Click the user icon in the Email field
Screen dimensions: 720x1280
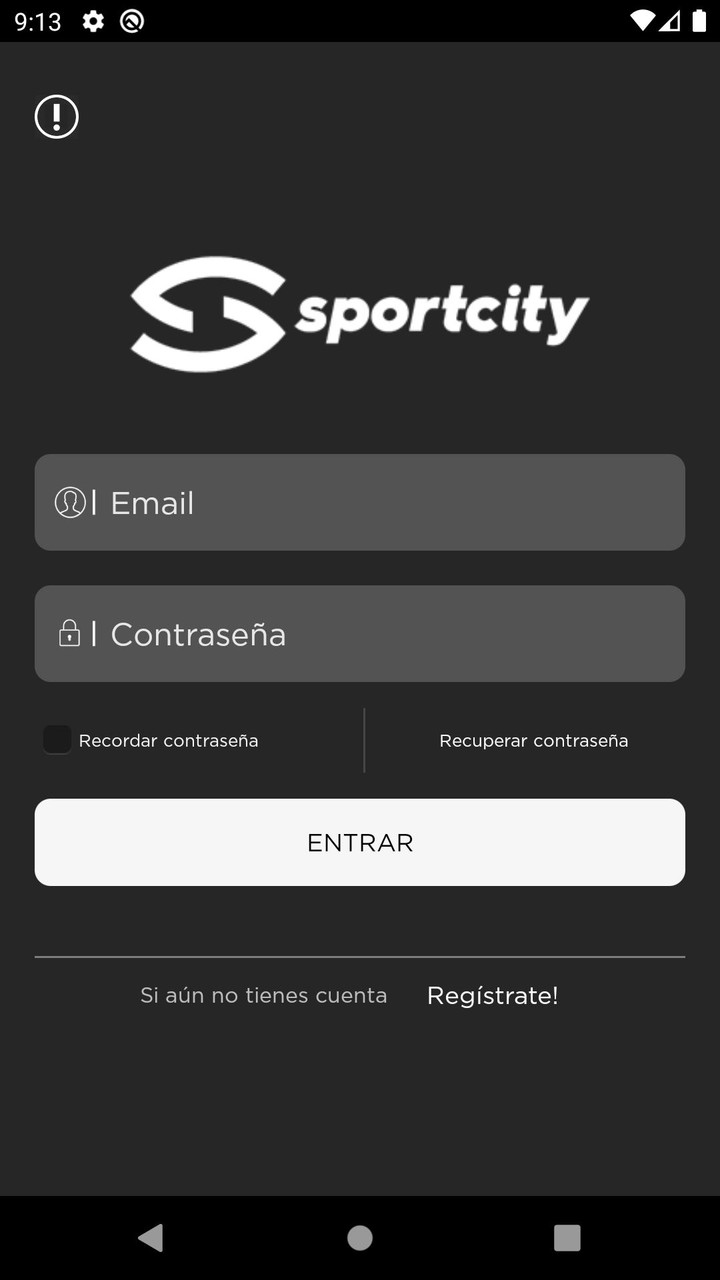point(69,503)
